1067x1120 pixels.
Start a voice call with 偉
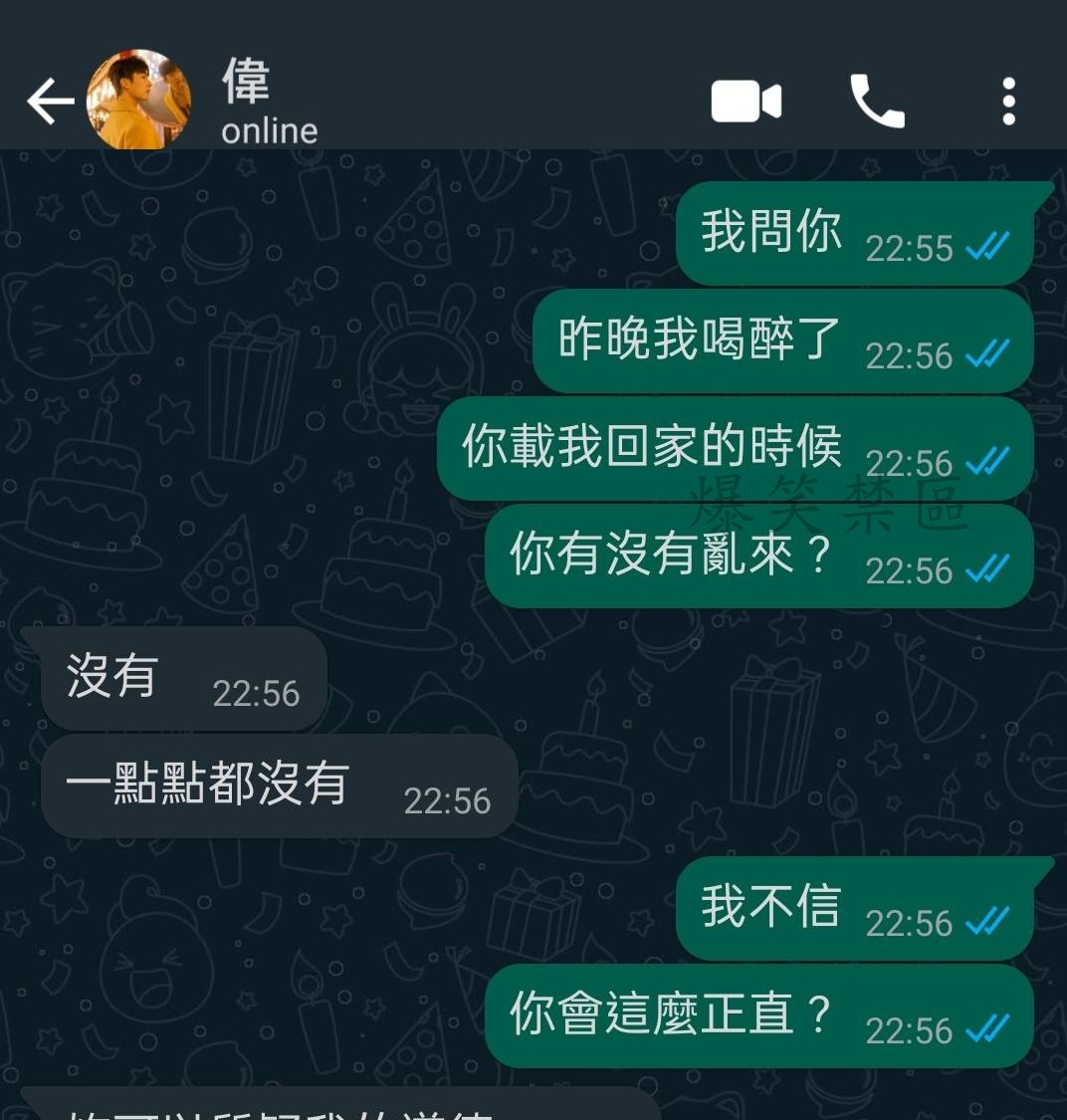877,102
